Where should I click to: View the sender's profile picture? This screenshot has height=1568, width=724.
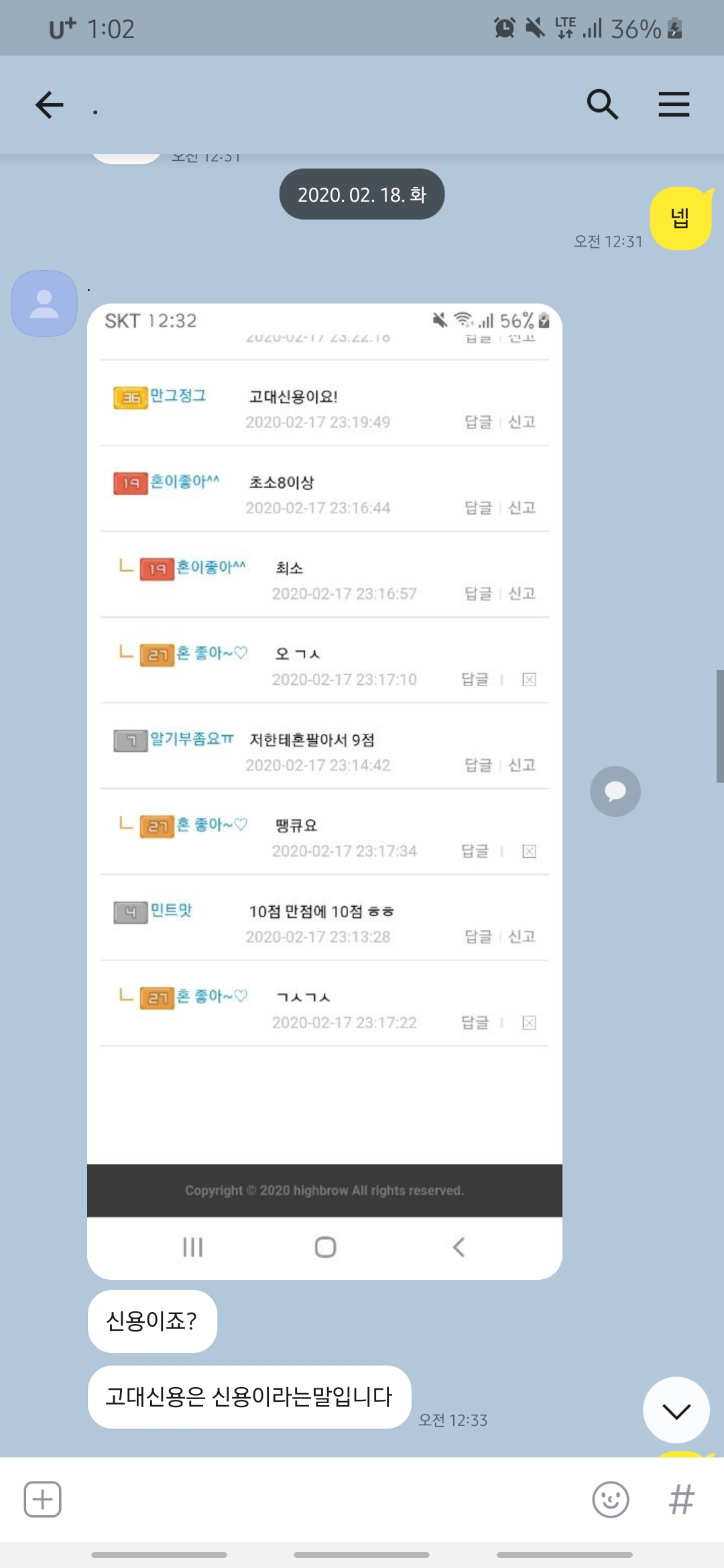(44, 304)
